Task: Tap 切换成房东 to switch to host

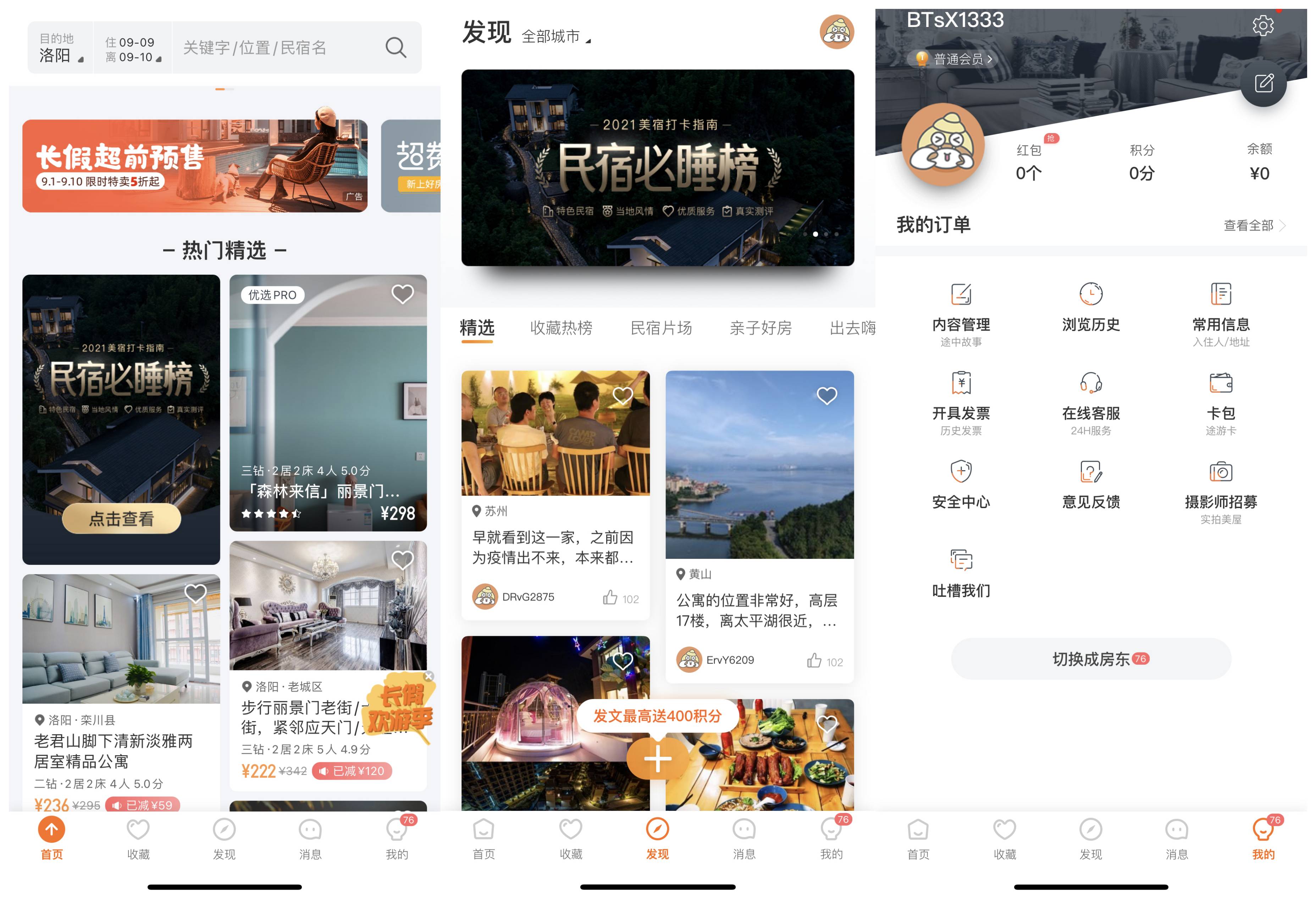Action: (x=1090, y=659)
